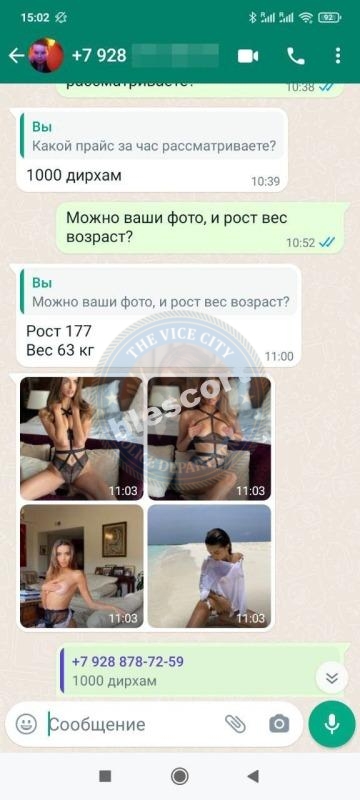Screen dimensions: 360x800
Task: Start a video call
Action: [248, 56]
